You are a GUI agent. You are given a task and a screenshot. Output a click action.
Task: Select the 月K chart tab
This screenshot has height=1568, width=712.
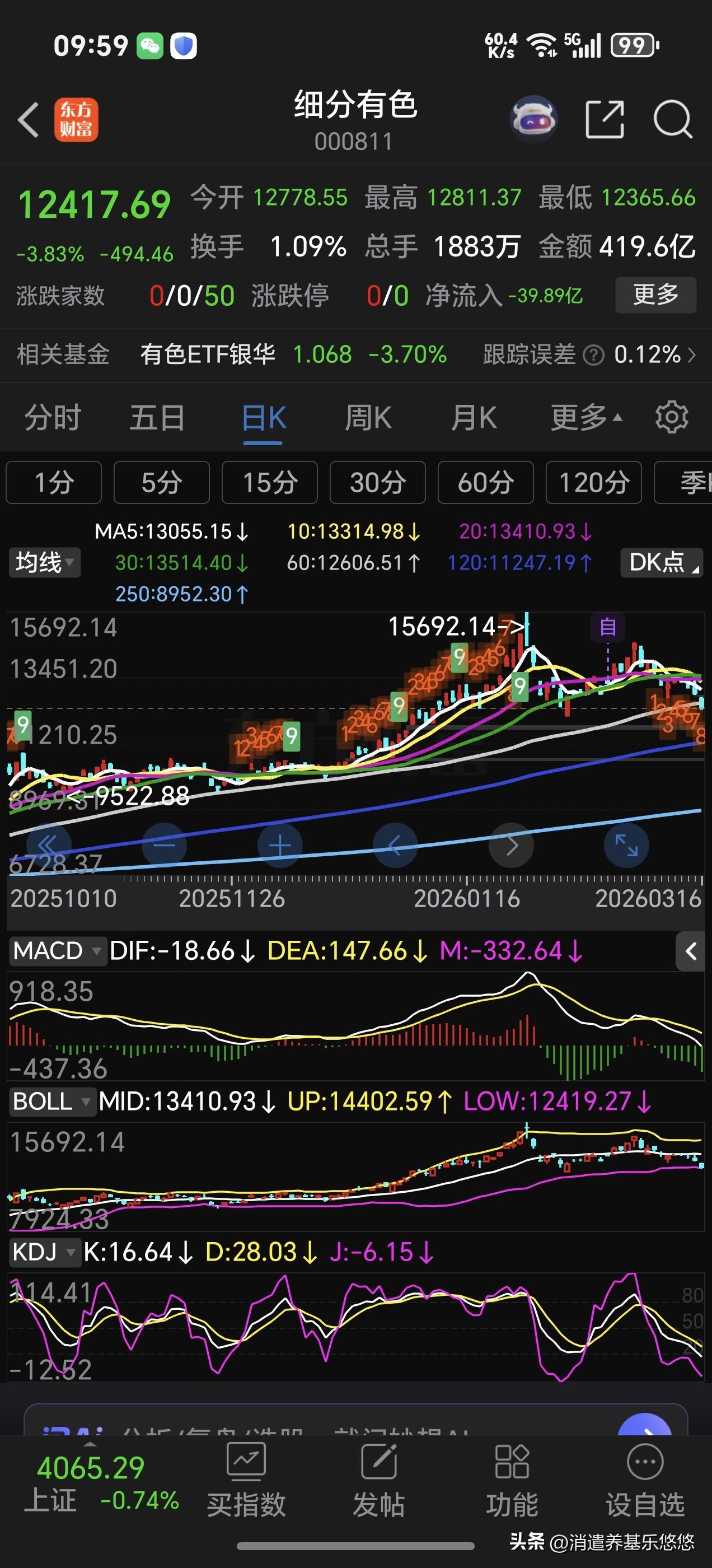coord(474,418)
